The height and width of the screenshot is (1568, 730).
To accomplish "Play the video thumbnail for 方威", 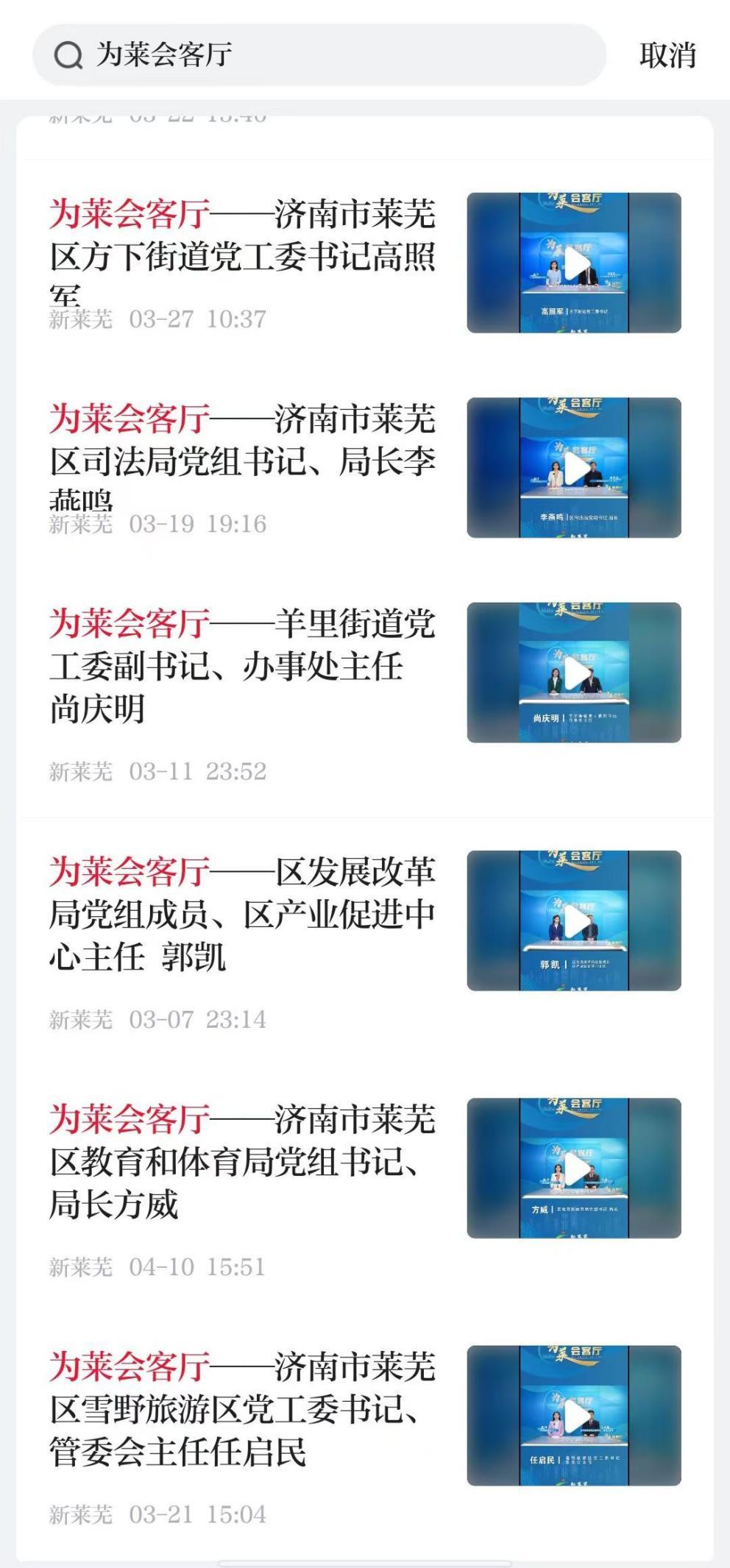I will tap(574, 1168).
